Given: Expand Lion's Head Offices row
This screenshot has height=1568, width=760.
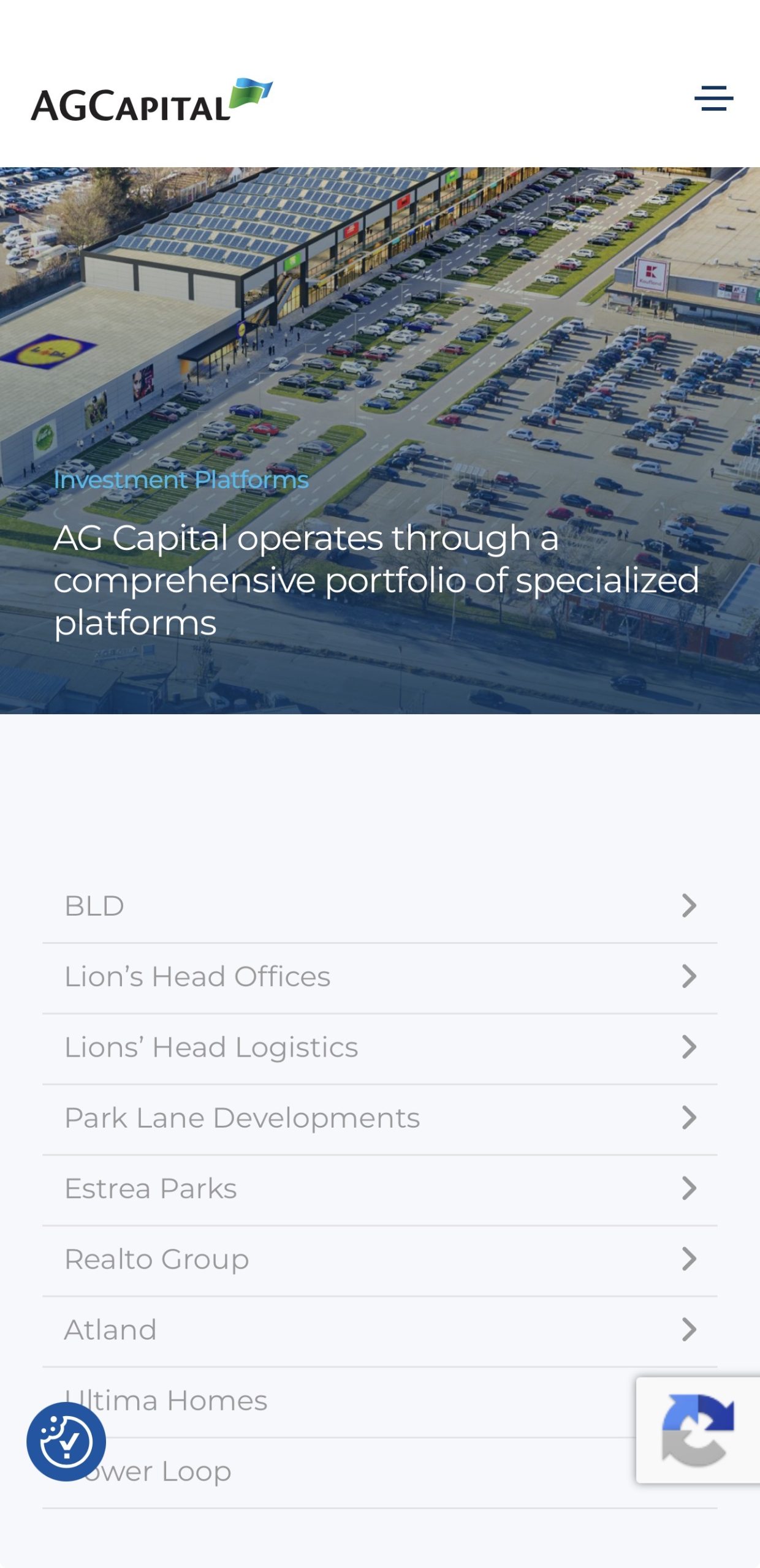Looking at the screenshot, I should (380, 978).
